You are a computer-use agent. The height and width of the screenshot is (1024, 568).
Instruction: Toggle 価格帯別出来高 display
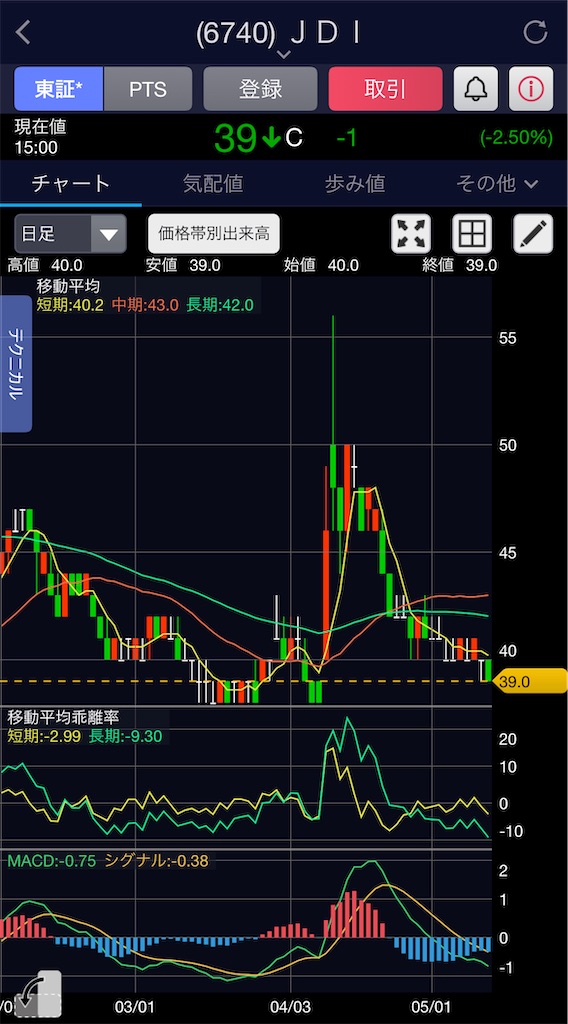(x=214, y=234)
